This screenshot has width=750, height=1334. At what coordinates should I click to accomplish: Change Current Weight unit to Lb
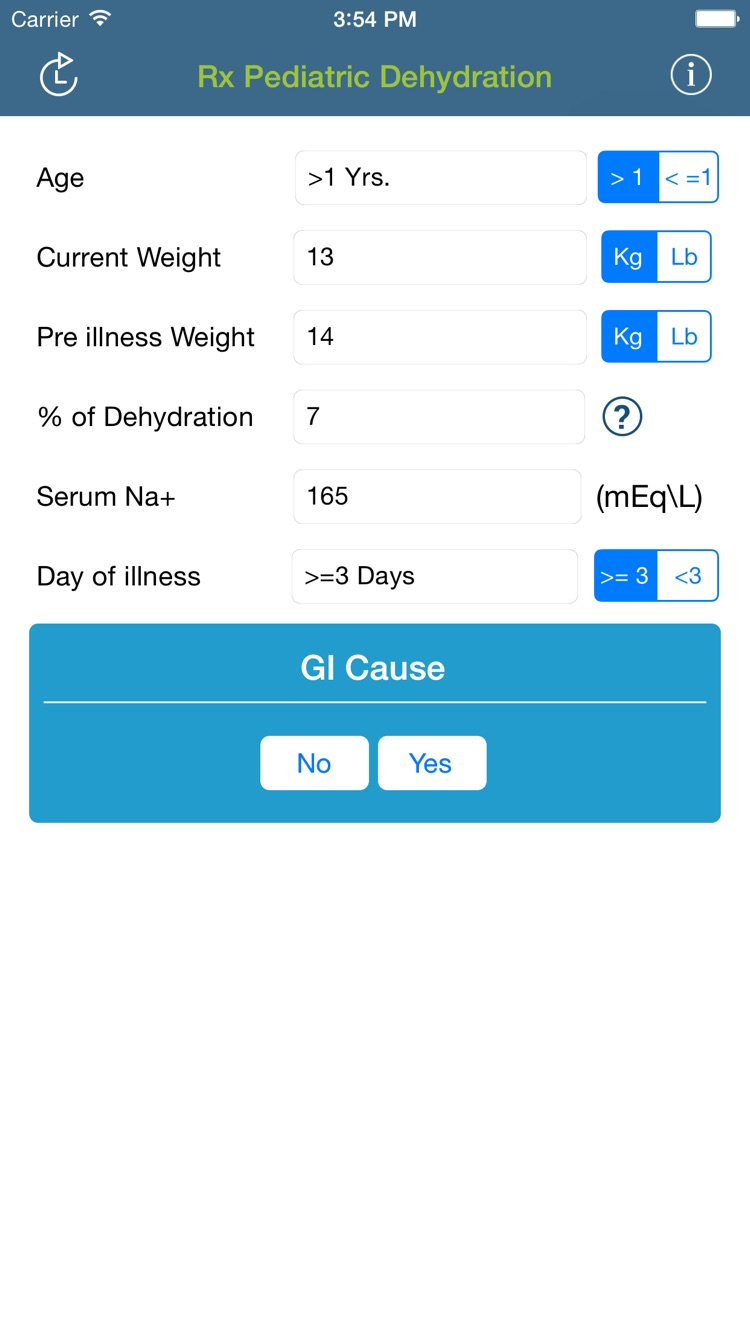(x=684, y=257)
